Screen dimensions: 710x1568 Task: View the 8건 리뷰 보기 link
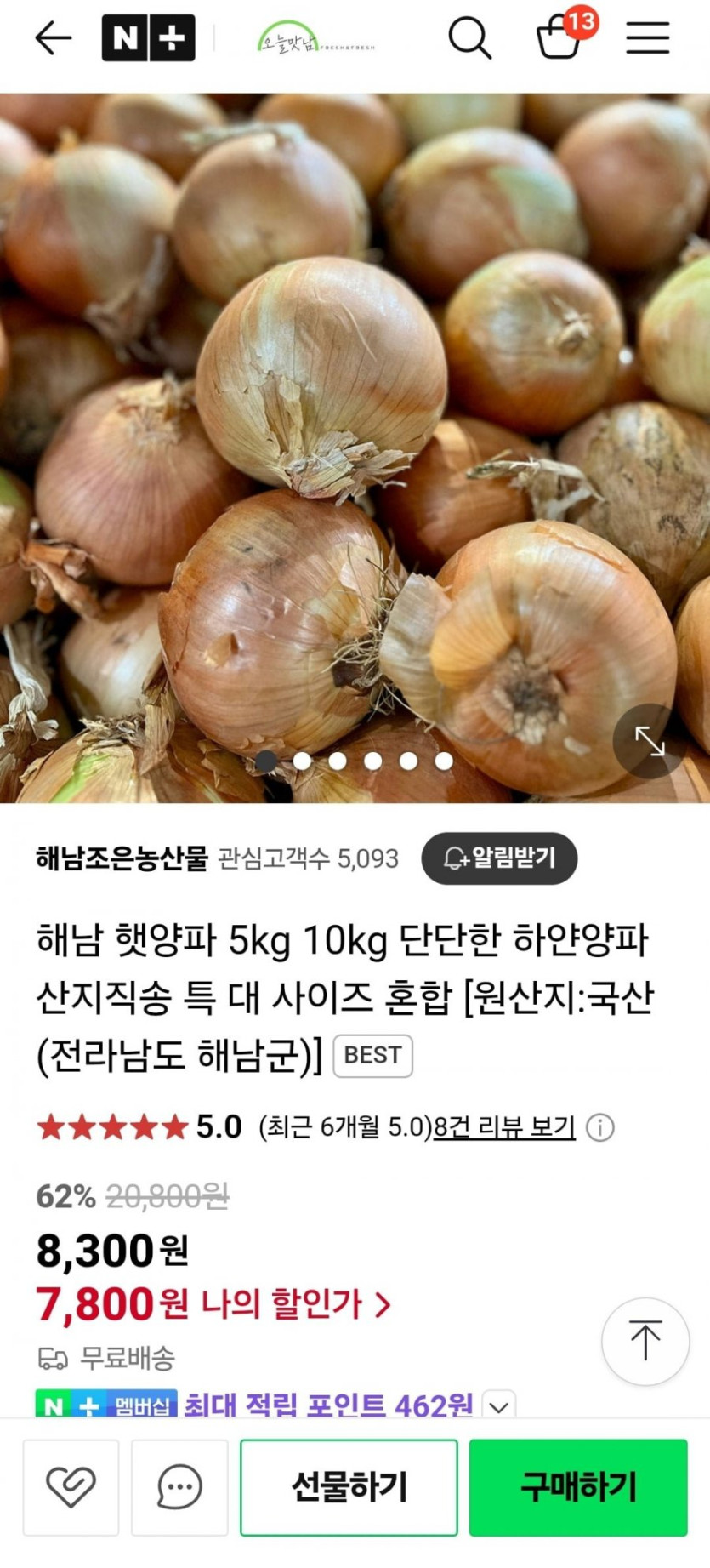pyautogui.click(x=504, y=1127)
